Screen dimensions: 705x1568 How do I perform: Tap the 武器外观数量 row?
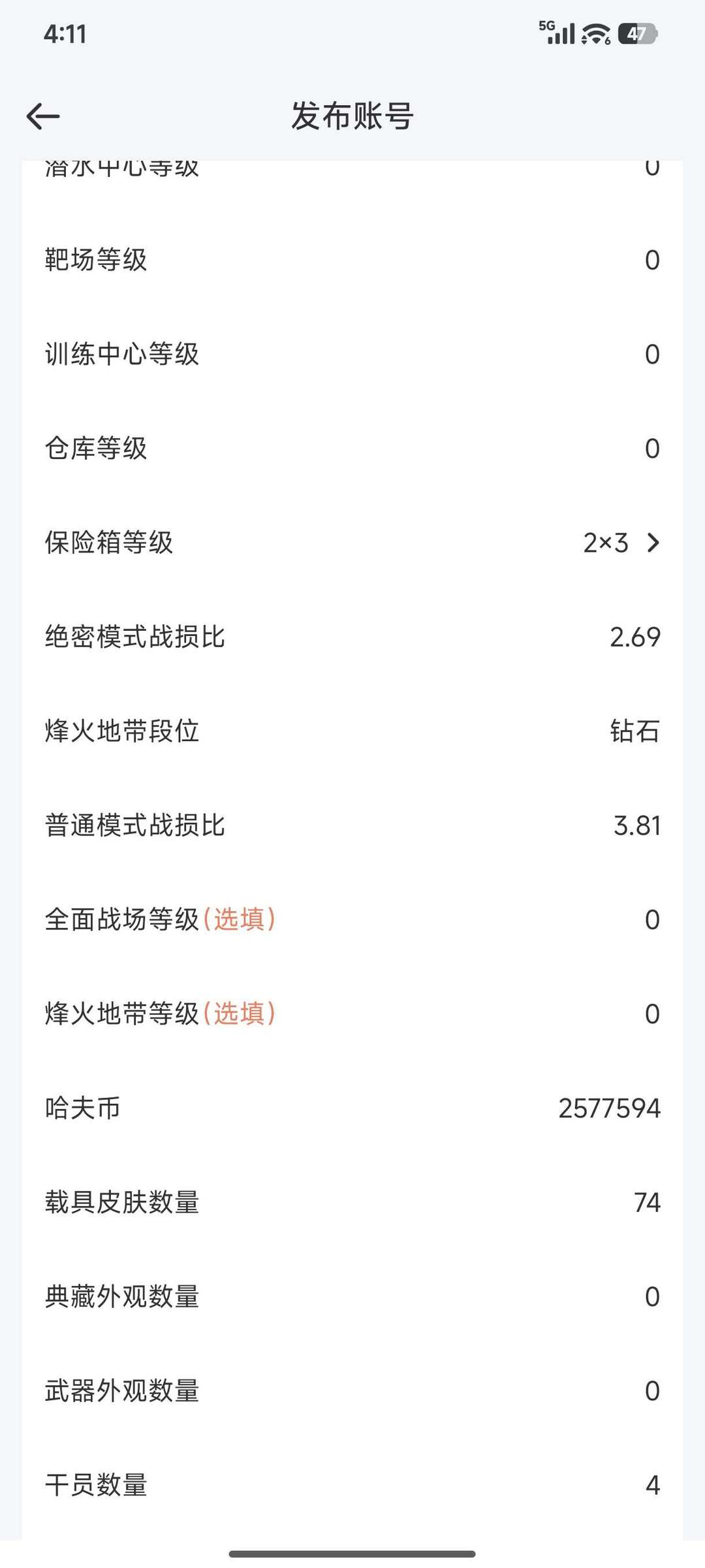click(x=352, y=1391)
